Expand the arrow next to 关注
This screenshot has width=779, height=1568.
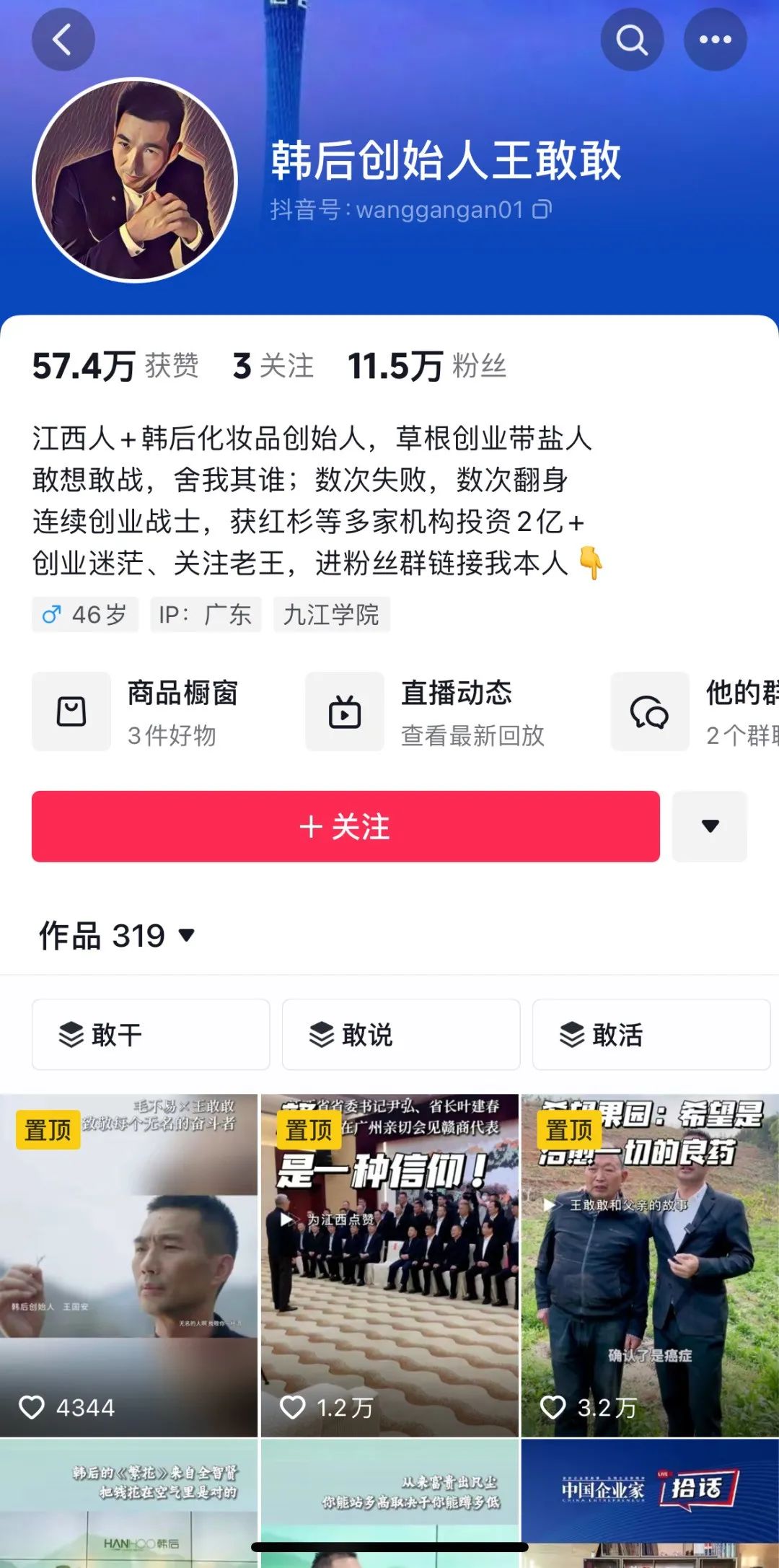click(710, 826)
